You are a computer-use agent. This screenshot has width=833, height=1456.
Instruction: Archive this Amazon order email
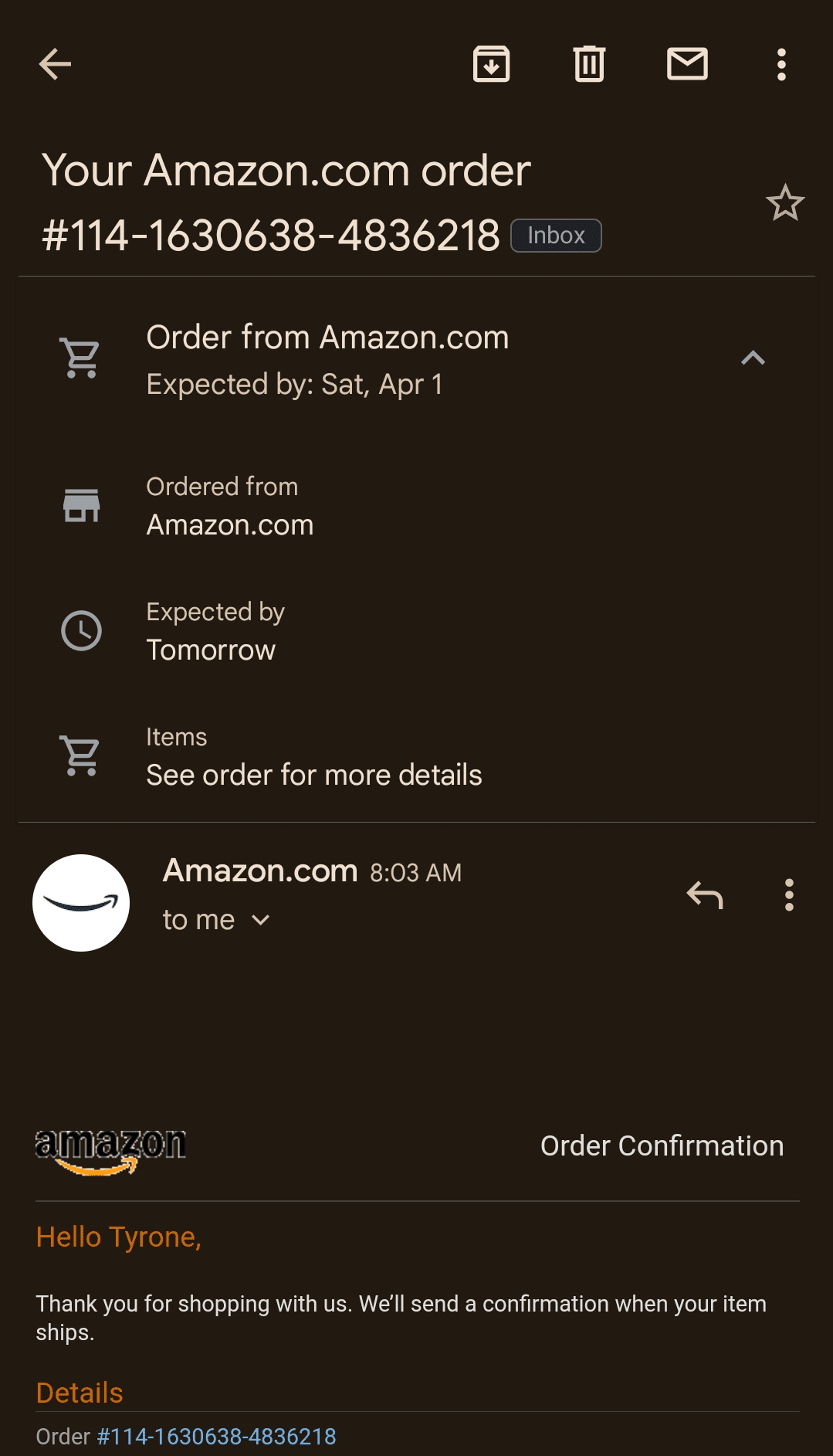coord(491,64)
